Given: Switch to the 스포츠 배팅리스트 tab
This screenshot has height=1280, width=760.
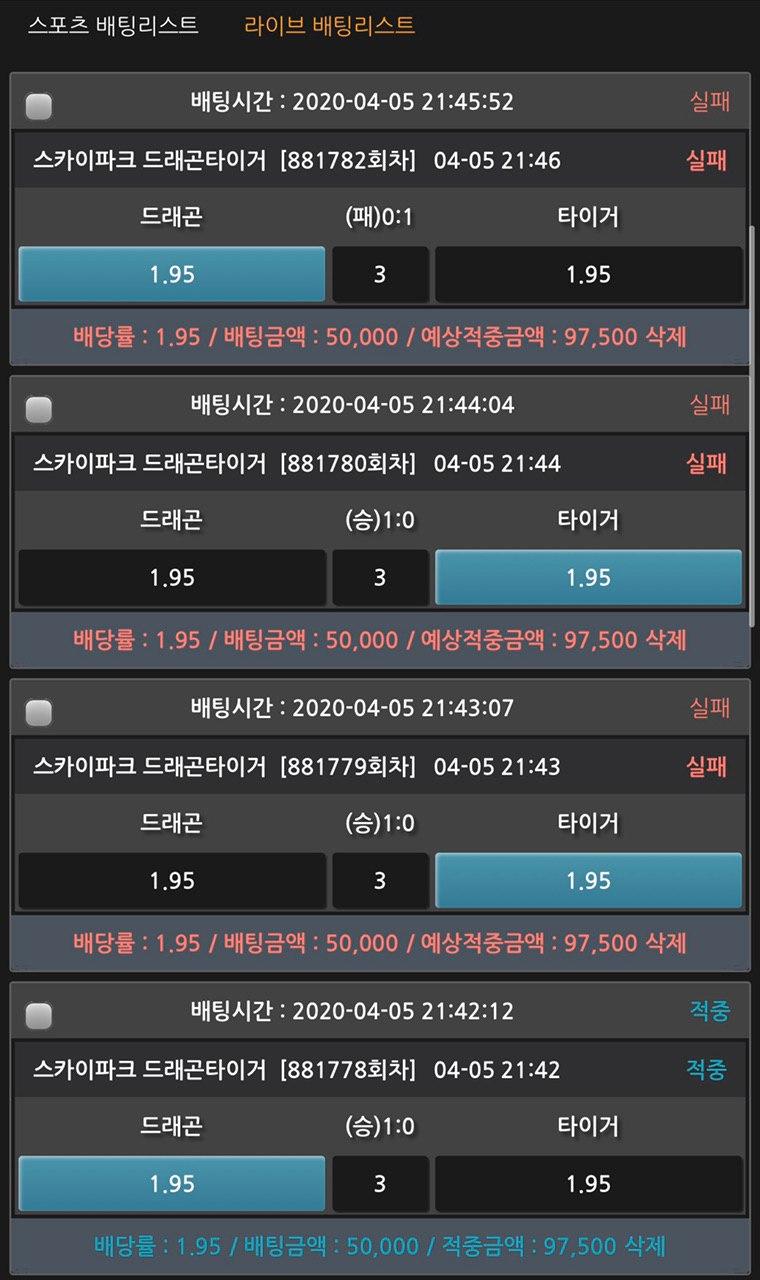Looking at the screenshot, I should (x=113, y=26).
